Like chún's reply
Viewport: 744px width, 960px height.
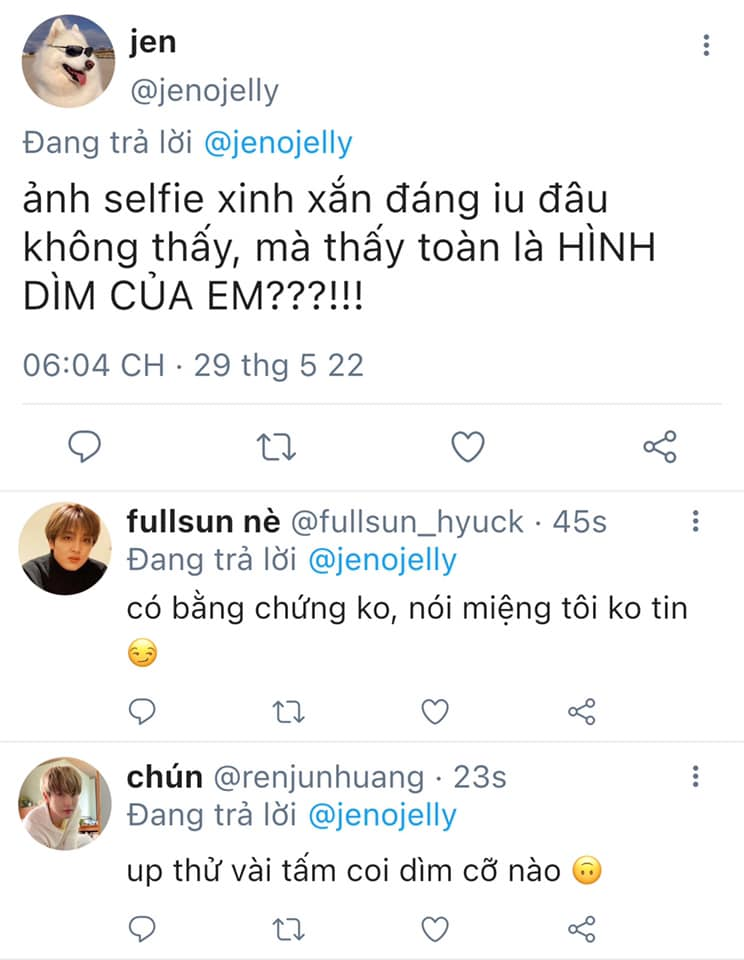click(x=434, y=930)
